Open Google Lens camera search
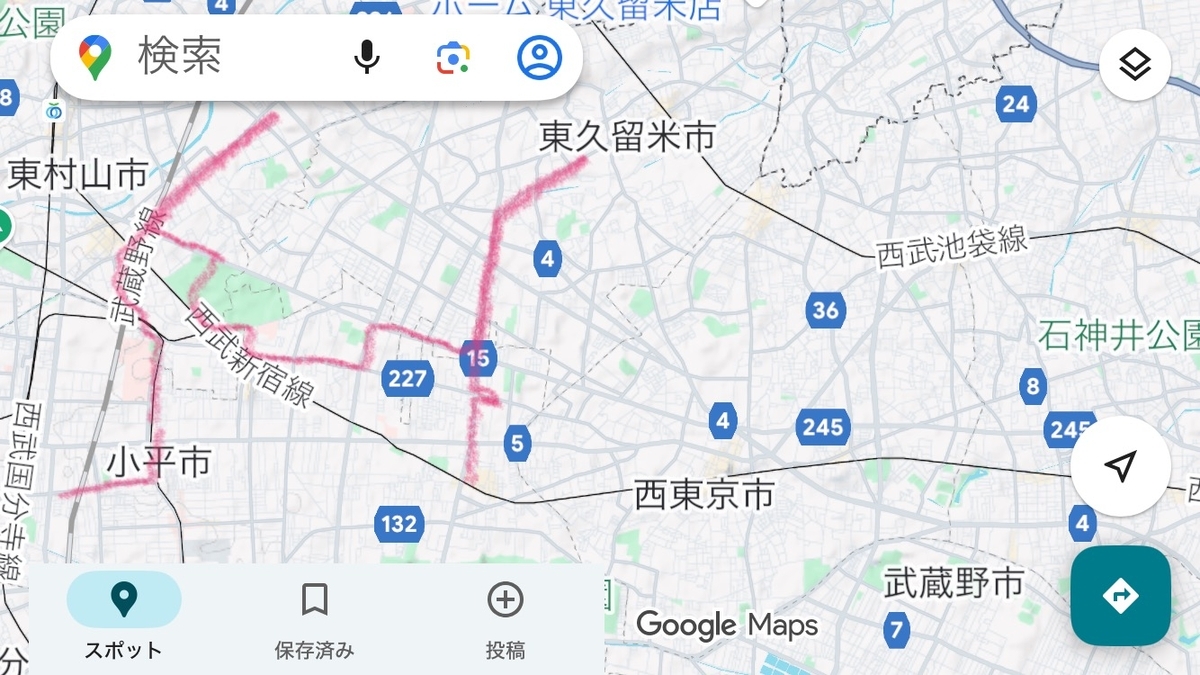The width and height of the screenshot is (1200, 675). click(x=453, y=58)
